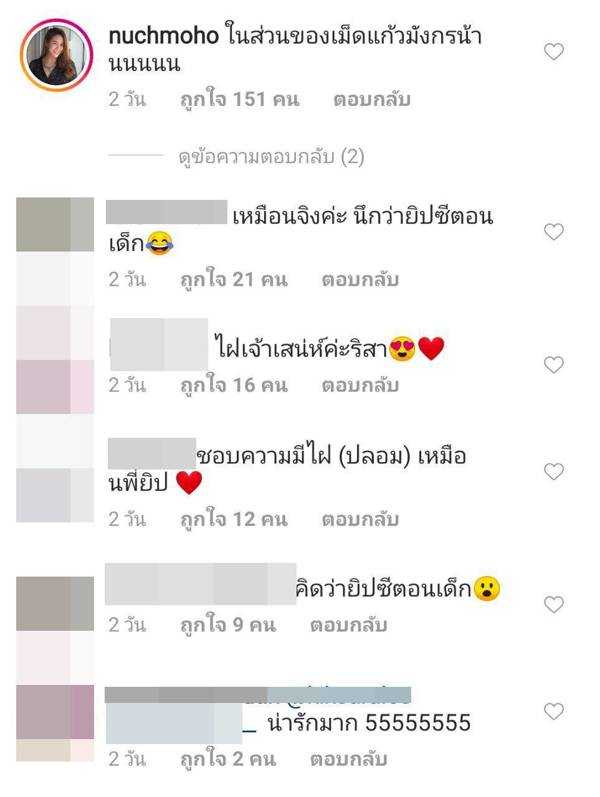Open nuchmoho username link
The width and height of the screenshot is (600, 797).
[x=157, y=36]
